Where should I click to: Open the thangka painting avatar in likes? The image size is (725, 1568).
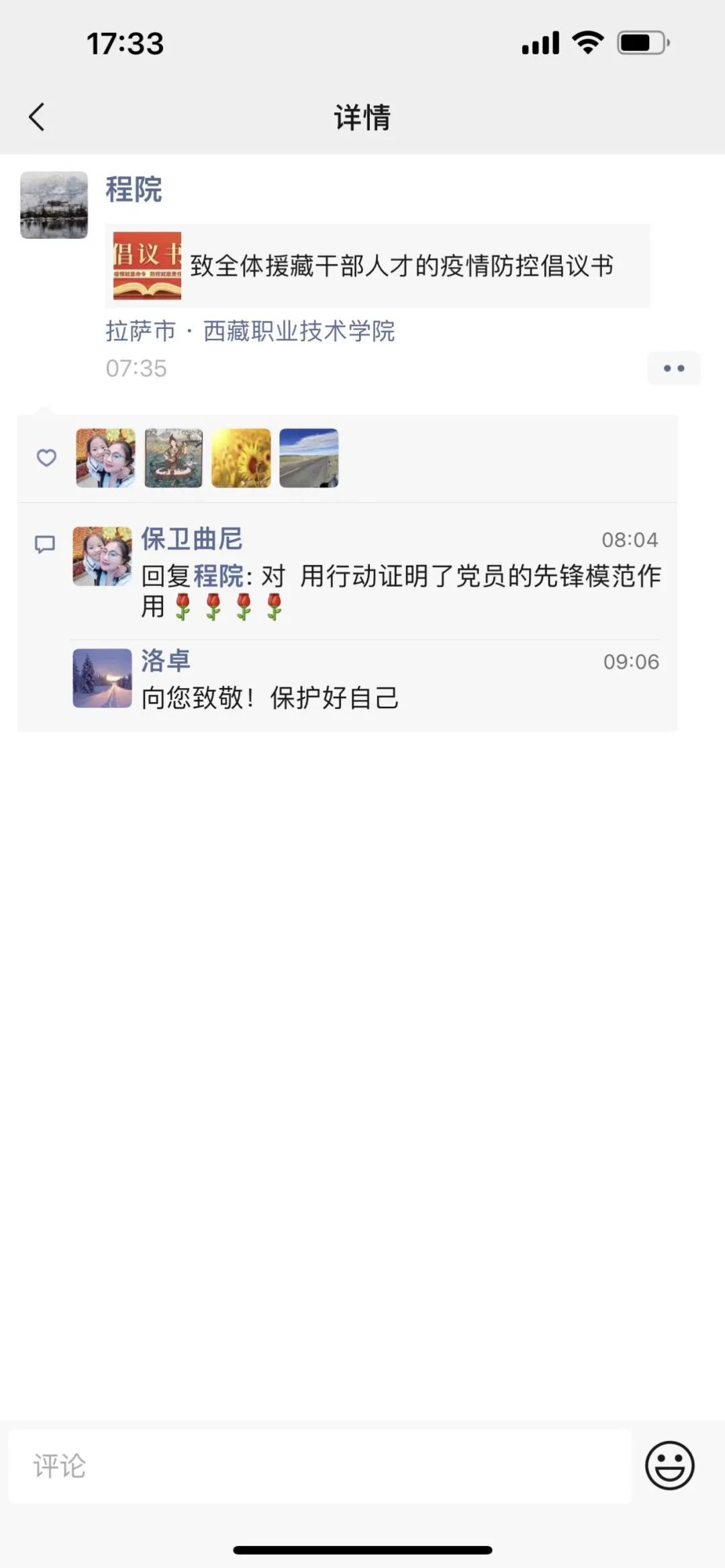(173, 458)
